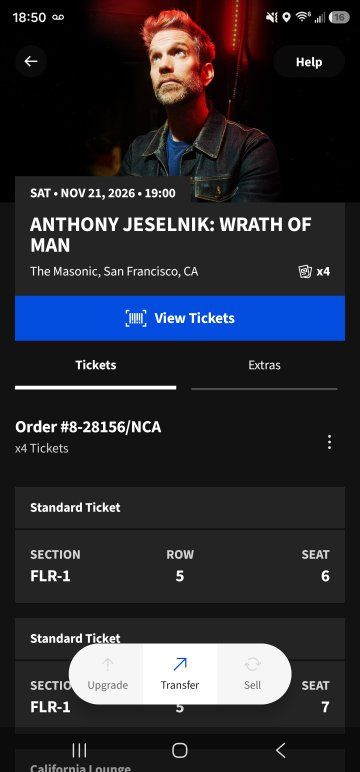Screen dimensions: 360x772
Task: Open the recent apps view
Action: [79, 750]
